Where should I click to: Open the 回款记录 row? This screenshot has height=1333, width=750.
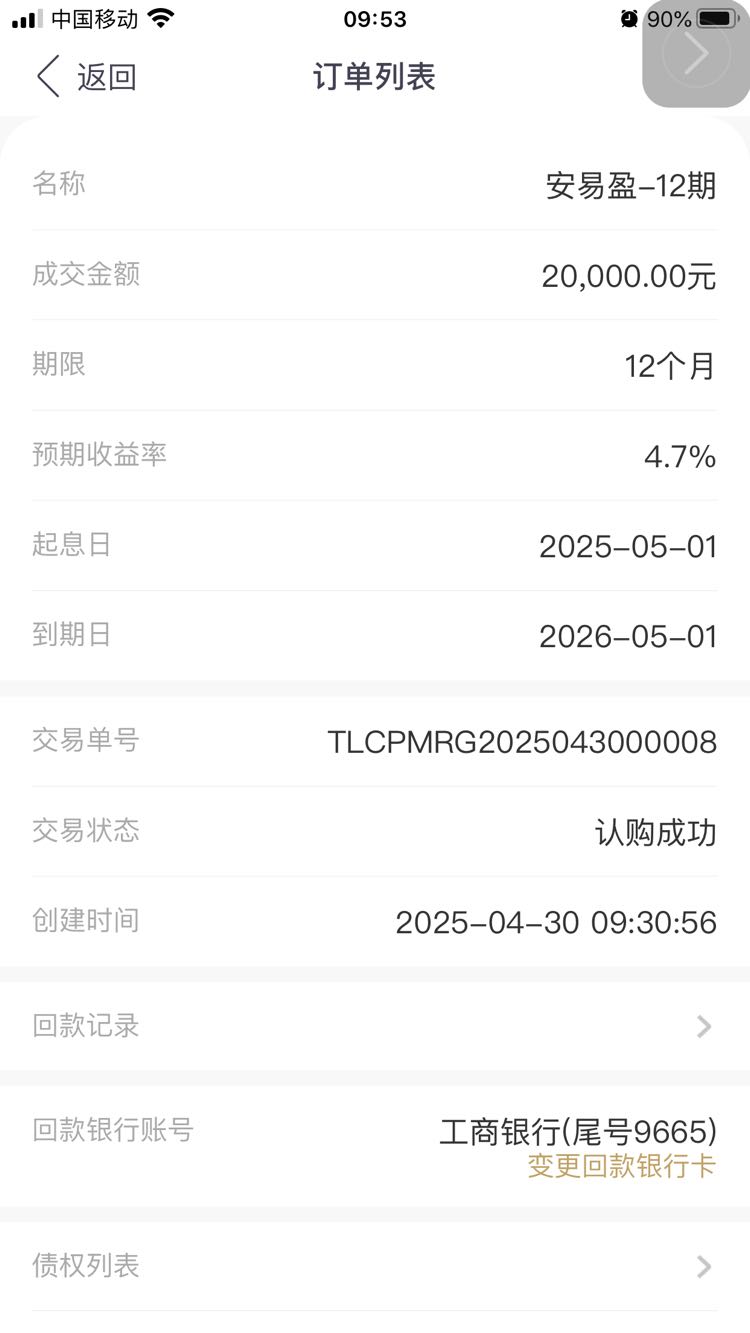(375, 1026)
